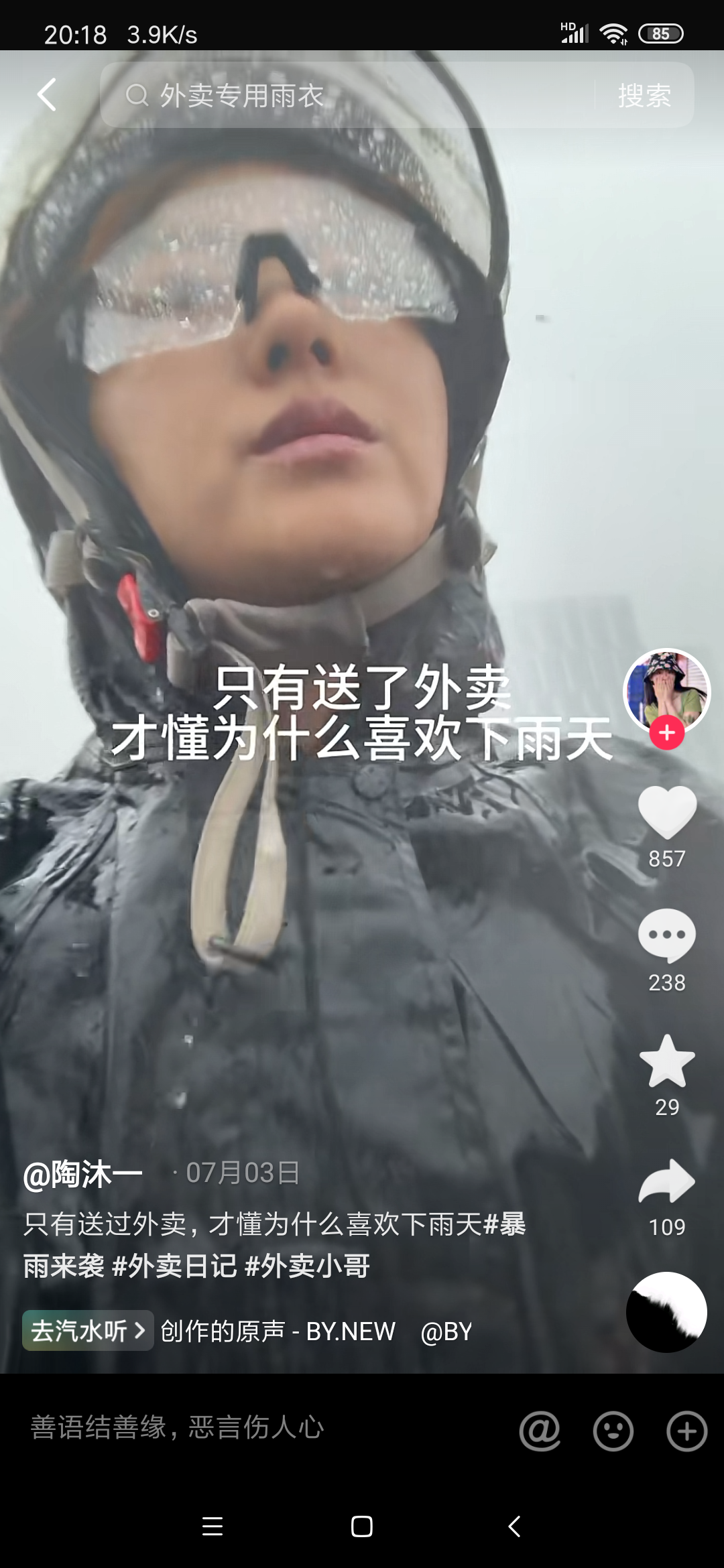Tap the plus icon to attach an image
Screen dimensions: 724x1568
click(x=685, y=1431)
